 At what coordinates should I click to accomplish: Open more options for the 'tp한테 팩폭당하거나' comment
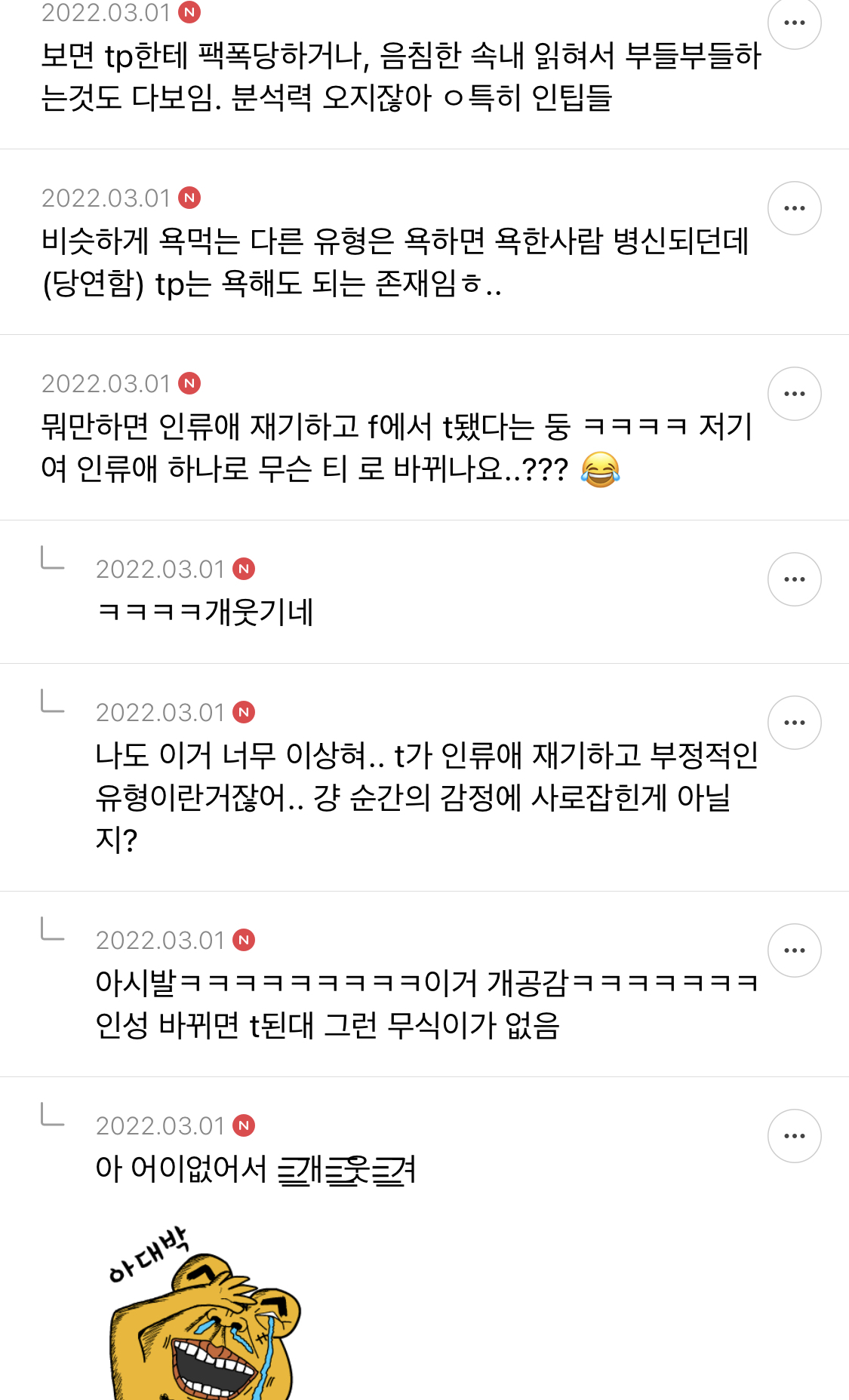click(x=794, y=23)
